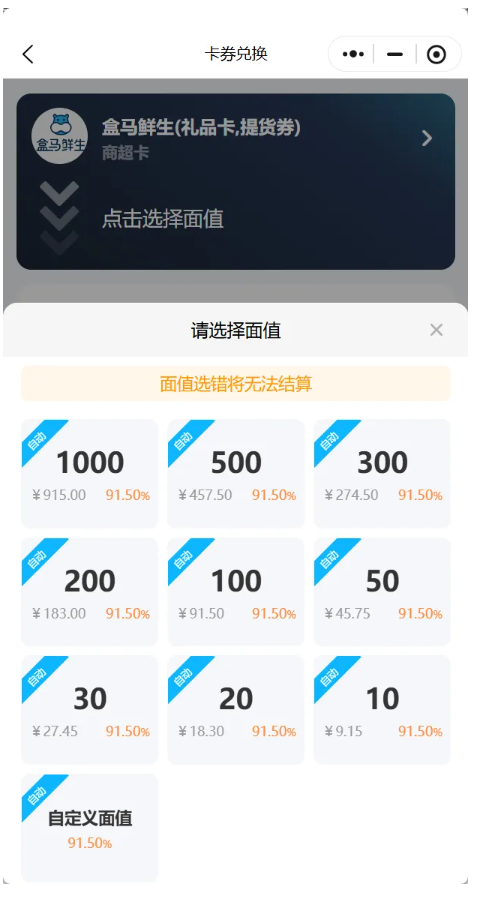Close the face value selection sheet

[x=436, y=330]
